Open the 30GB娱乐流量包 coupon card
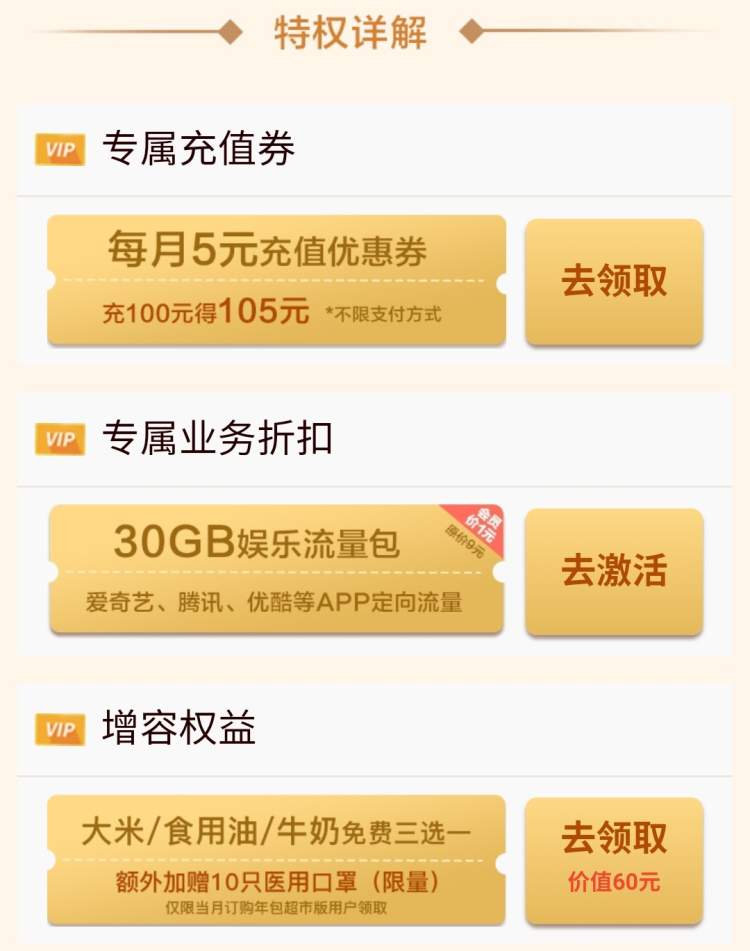Viewport: 750px width, 951px height. [x=276, y=570]
